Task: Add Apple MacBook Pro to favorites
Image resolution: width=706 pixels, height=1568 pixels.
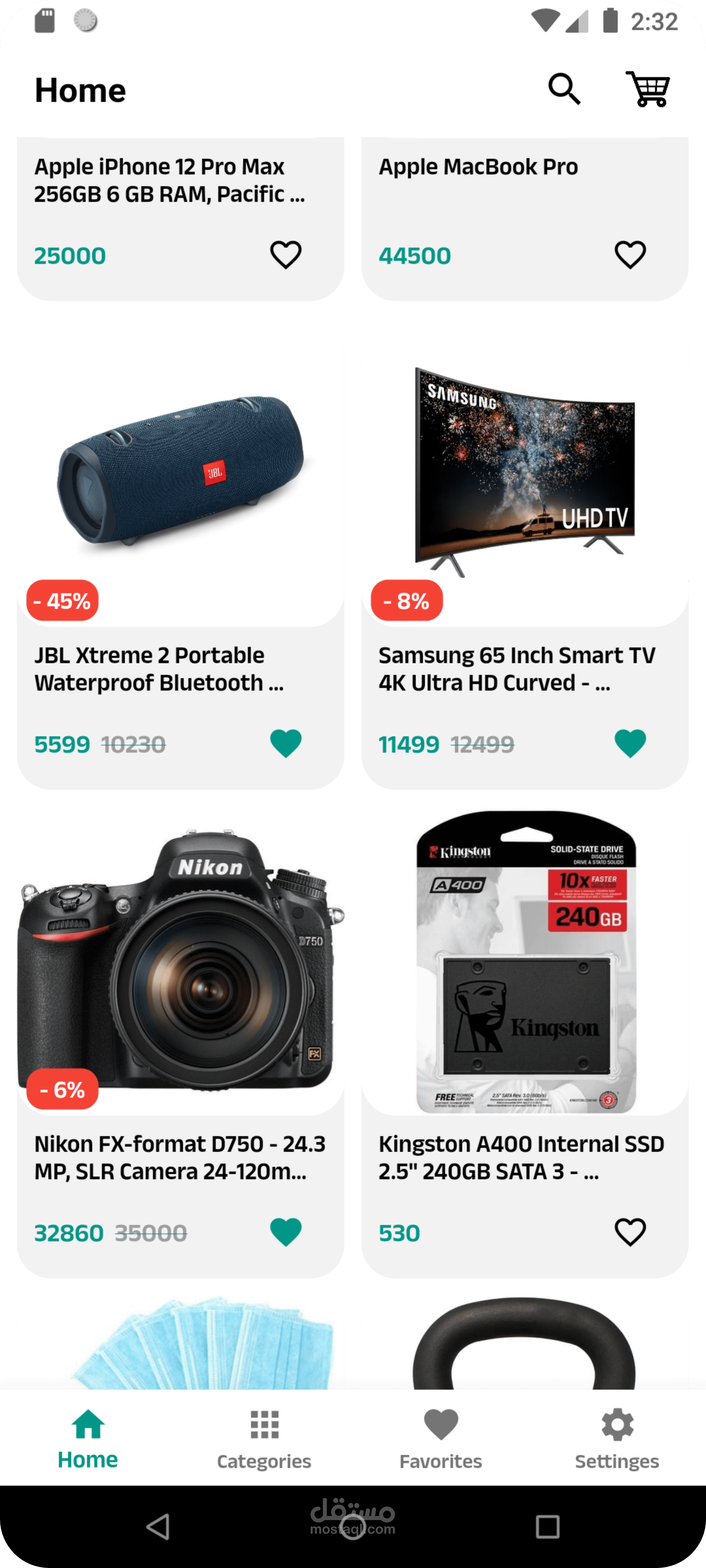Action: (x=630, y=254)
